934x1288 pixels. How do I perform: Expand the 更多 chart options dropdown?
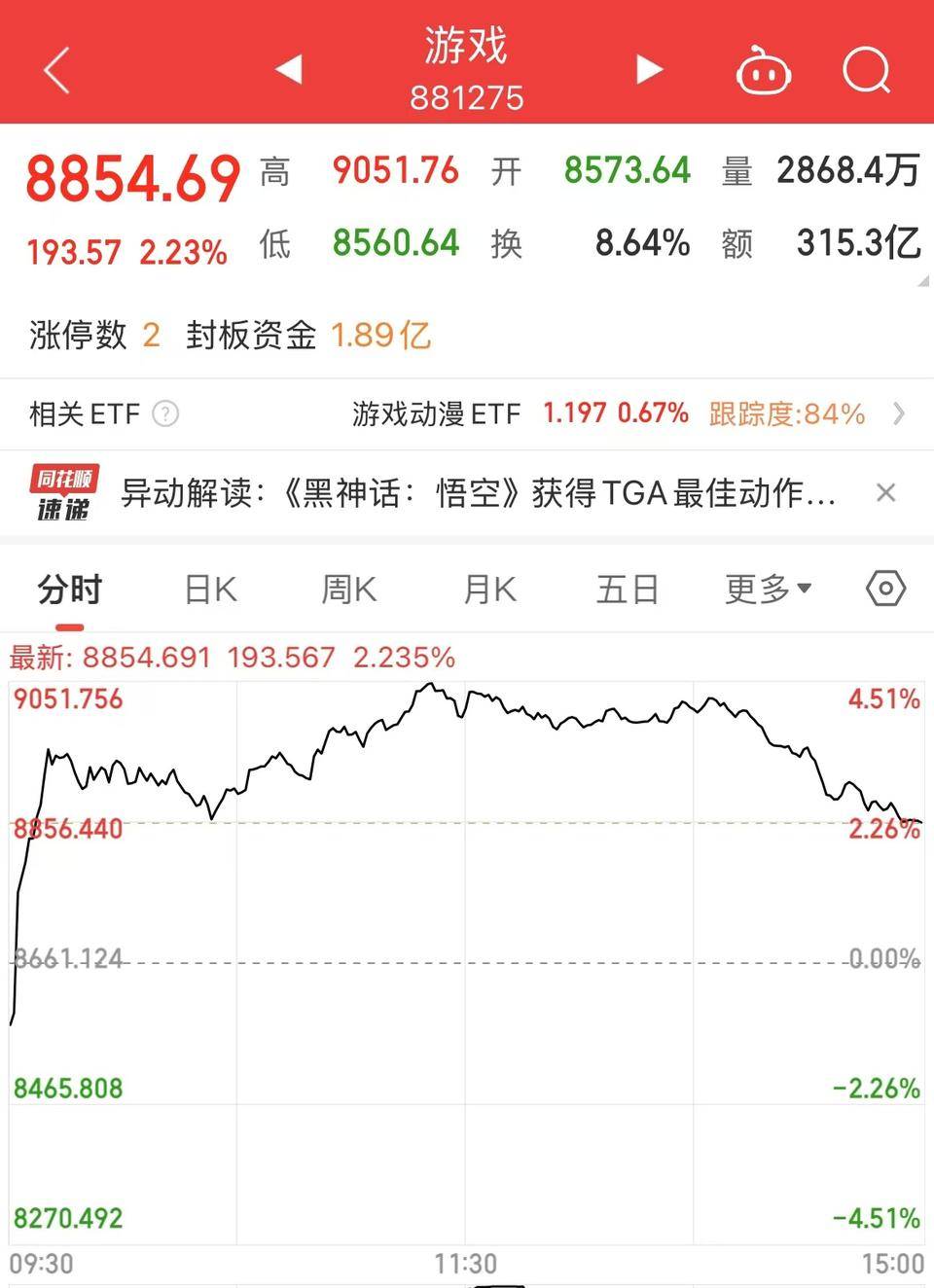tap(768, 589)
